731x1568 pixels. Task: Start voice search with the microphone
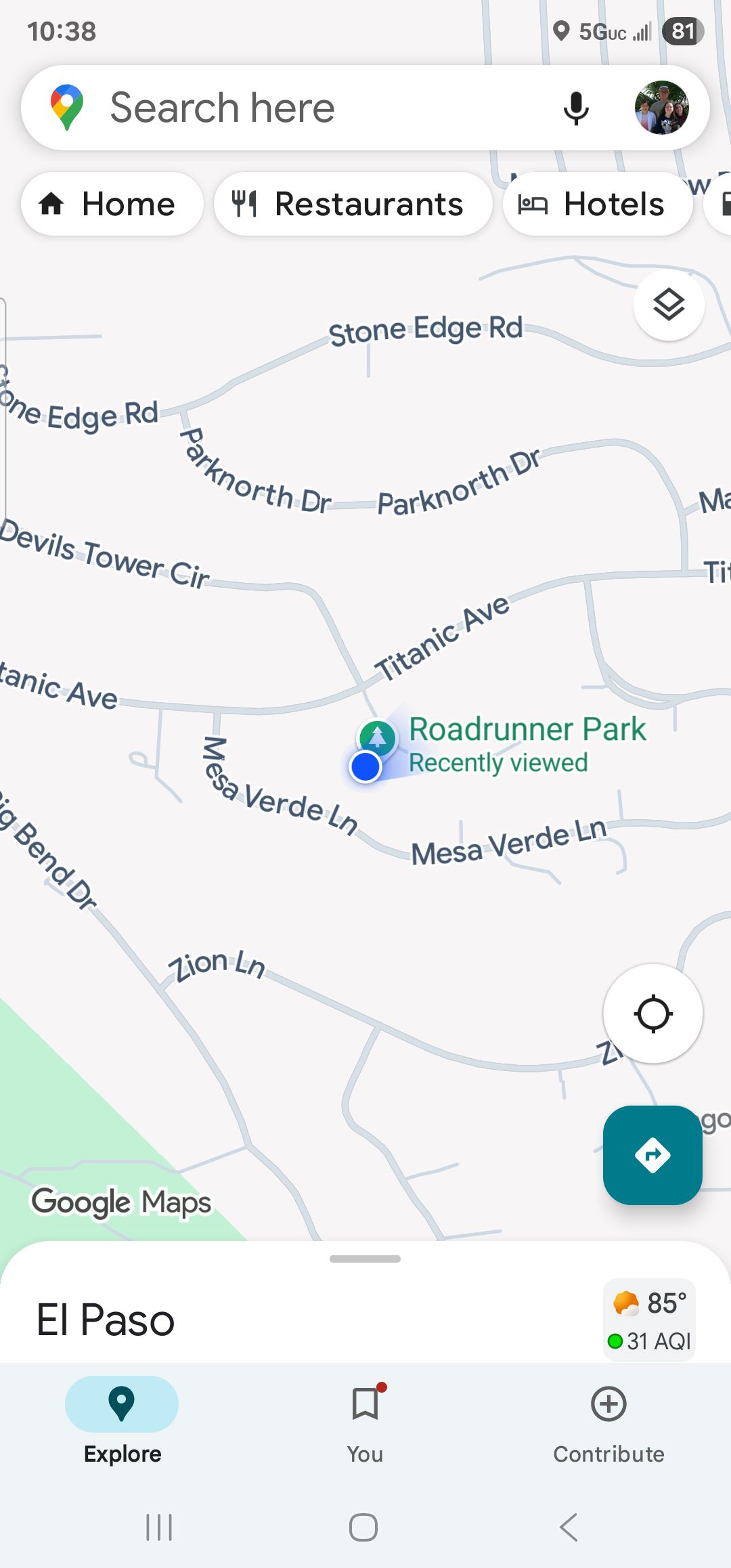pyautogui.click(x=576, y=108)
